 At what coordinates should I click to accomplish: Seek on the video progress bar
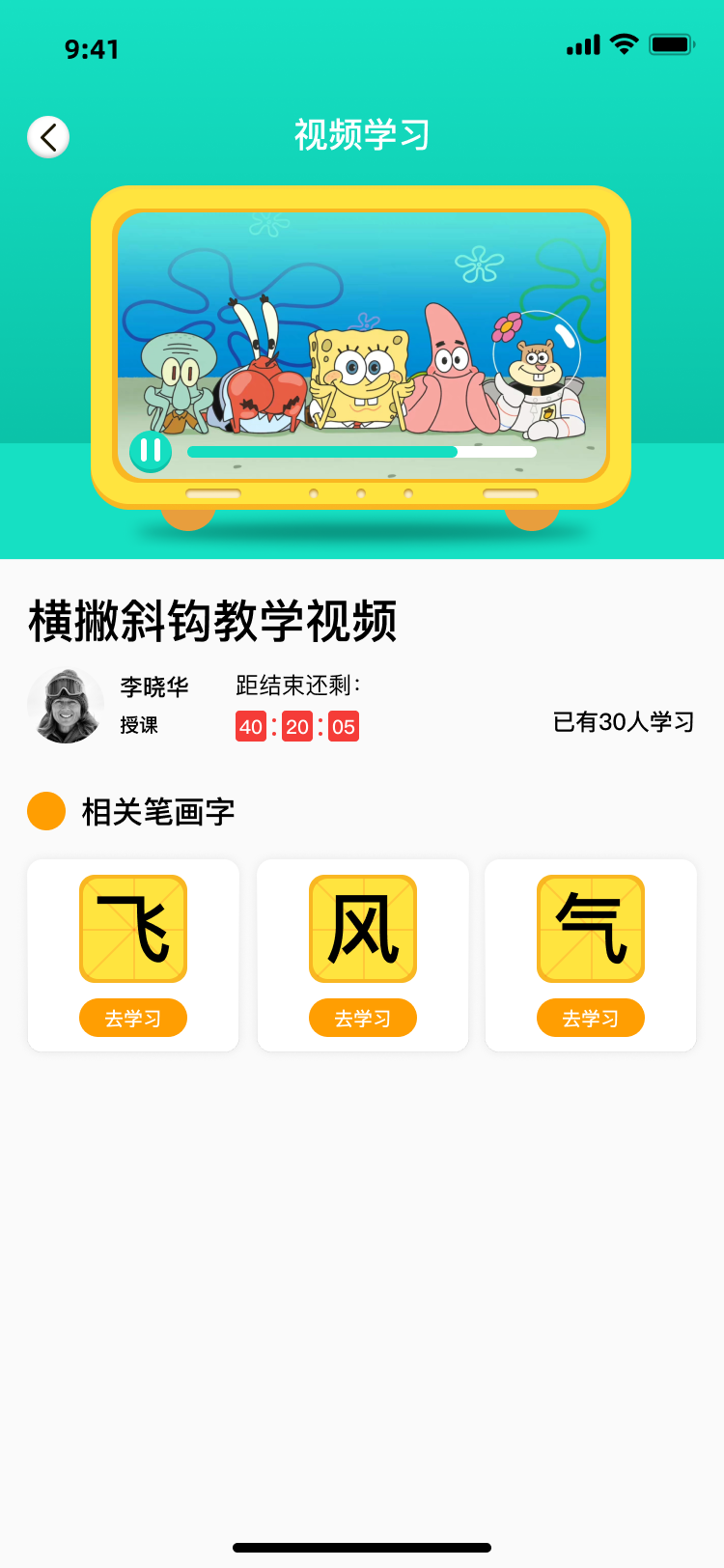click(362, 452)
